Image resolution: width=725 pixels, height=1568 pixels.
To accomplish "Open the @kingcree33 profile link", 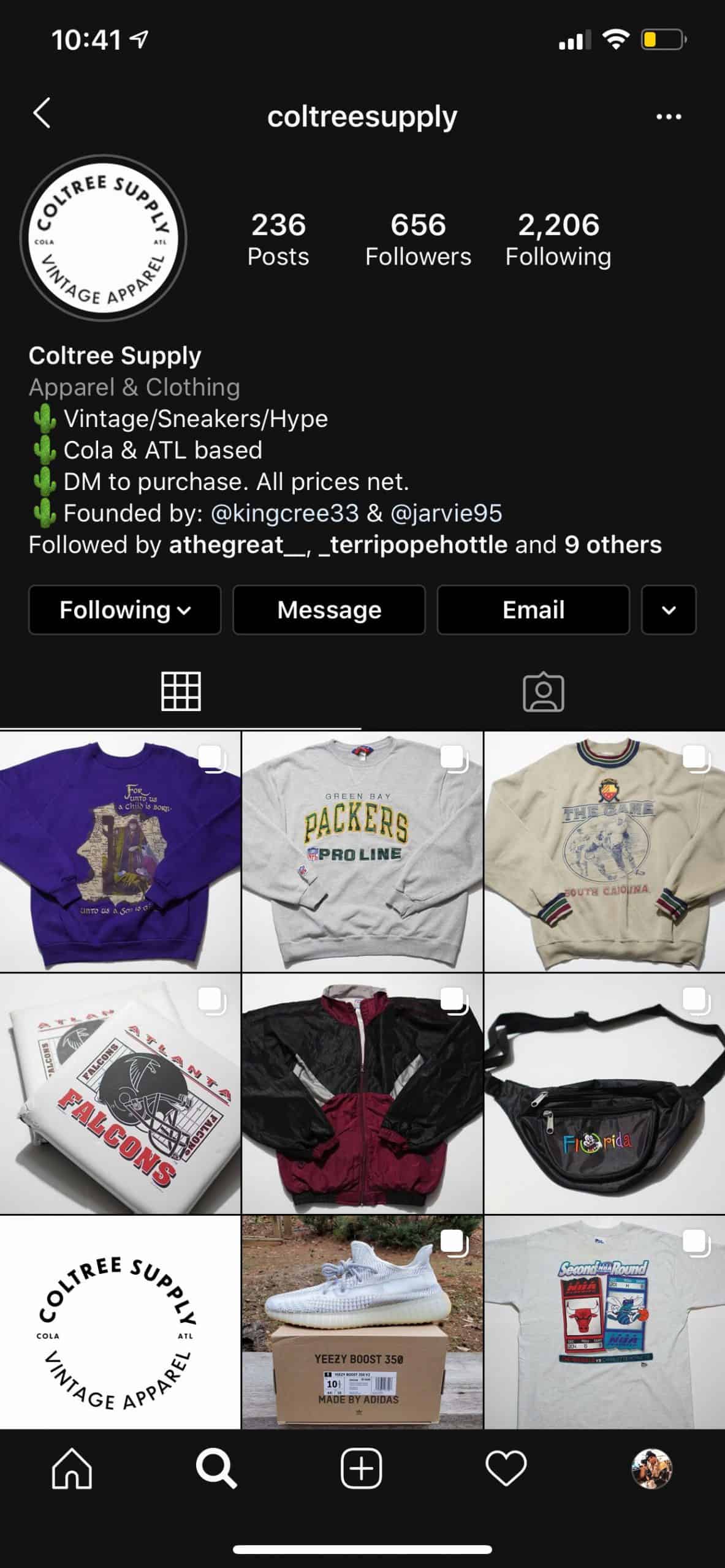I will point(284,513).
